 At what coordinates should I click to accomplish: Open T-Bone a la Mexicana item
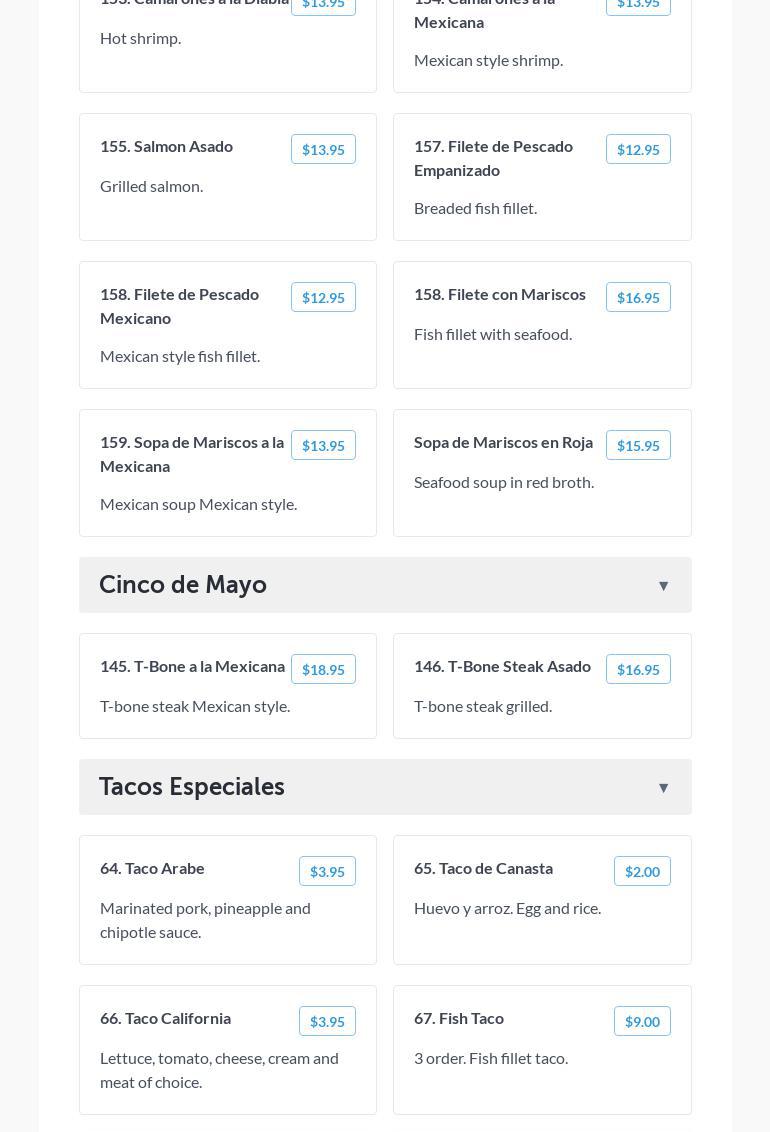228,686
